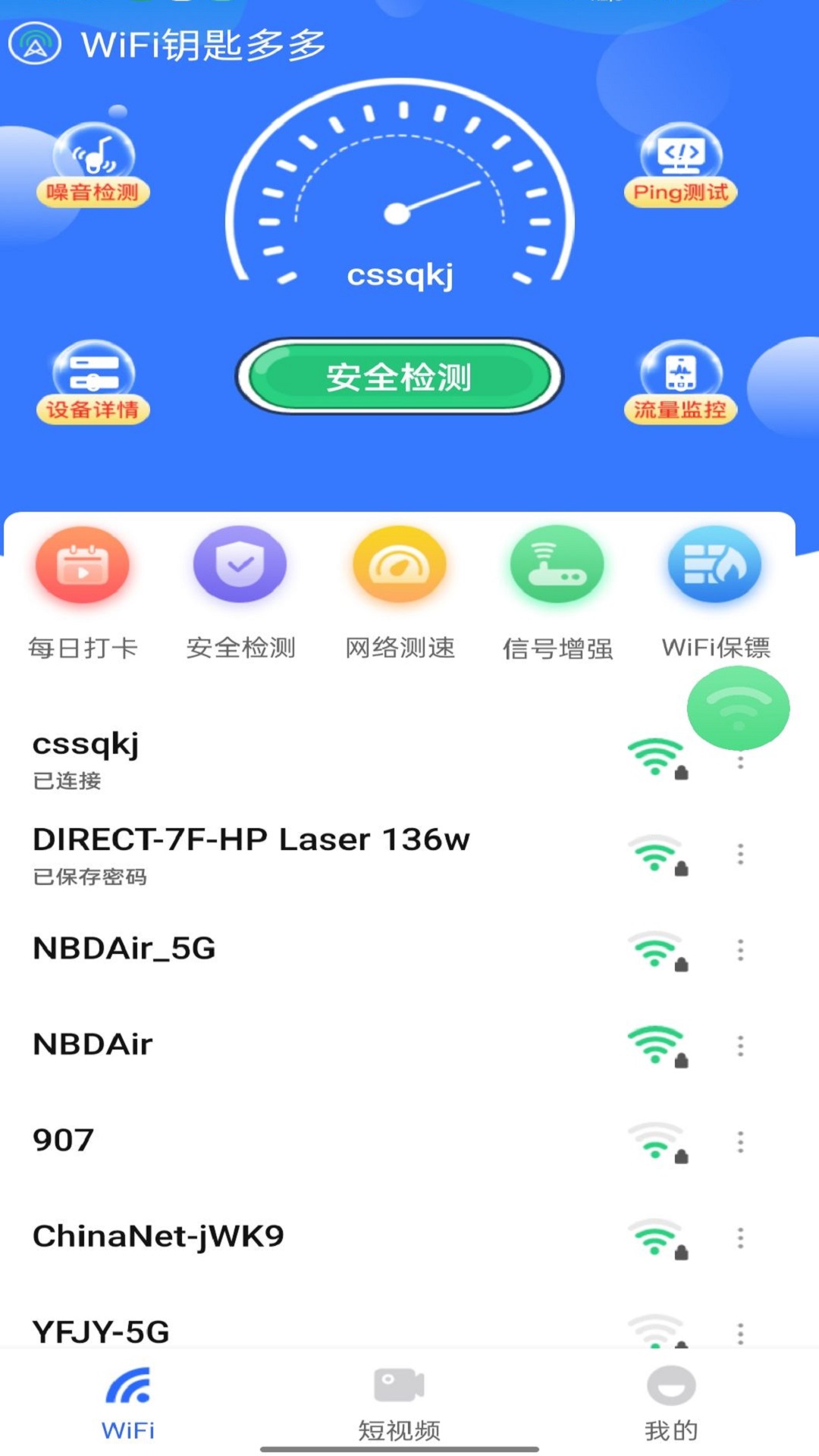This screenshot has width=819, height=1456.
Task: View 设备详情 device details
Action: click(93, 383)
